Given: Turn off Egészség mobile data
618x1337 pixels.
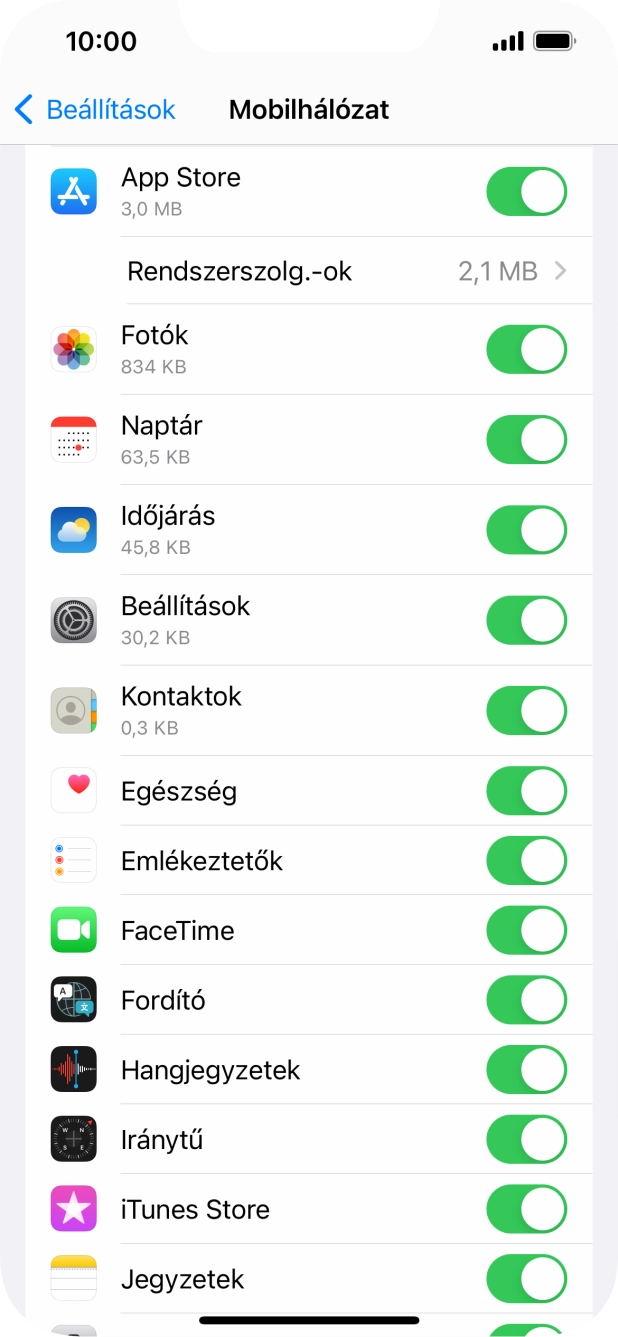Looking at the screenshot, I should coord(526,791).
